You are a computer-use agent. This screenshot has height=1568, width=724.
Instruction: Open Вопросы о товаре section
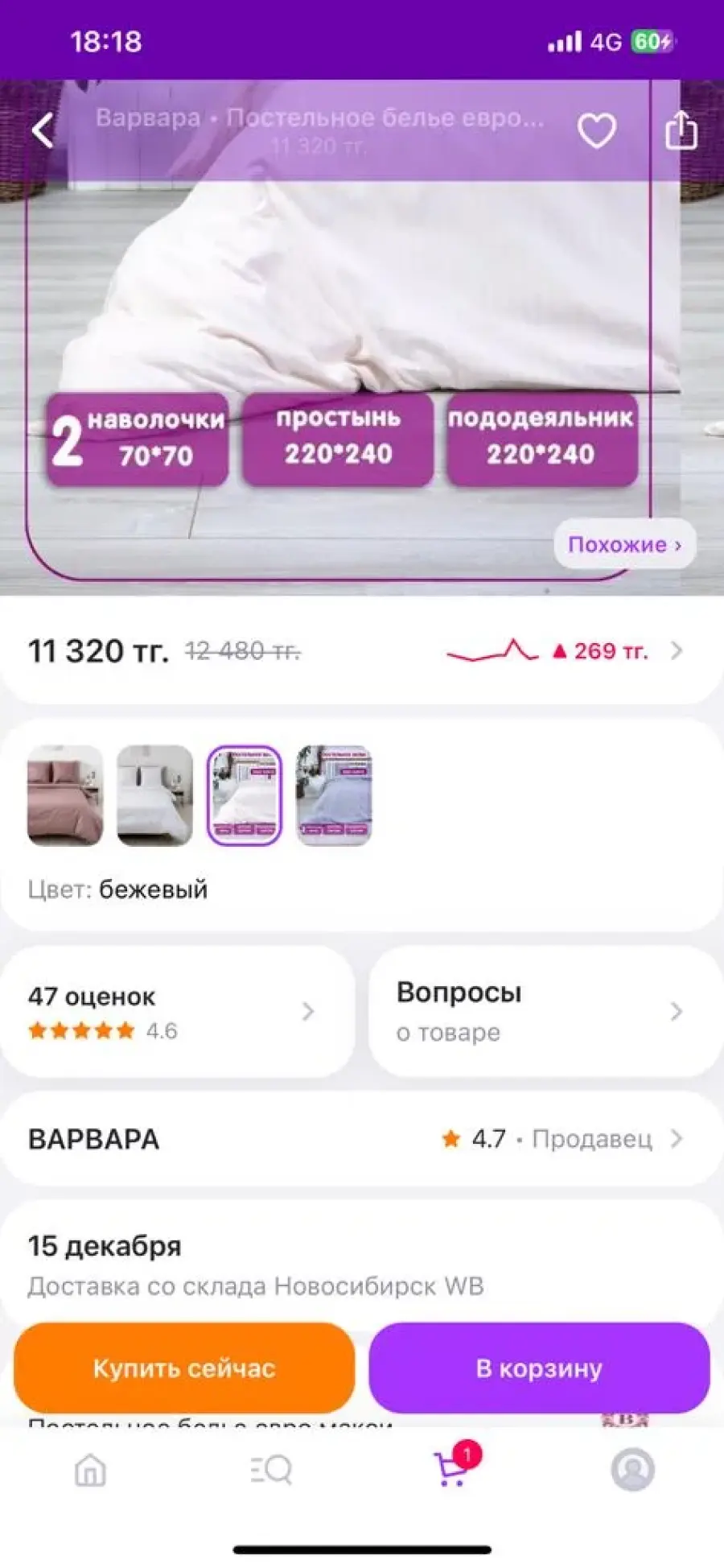[x=546, y=1012]
